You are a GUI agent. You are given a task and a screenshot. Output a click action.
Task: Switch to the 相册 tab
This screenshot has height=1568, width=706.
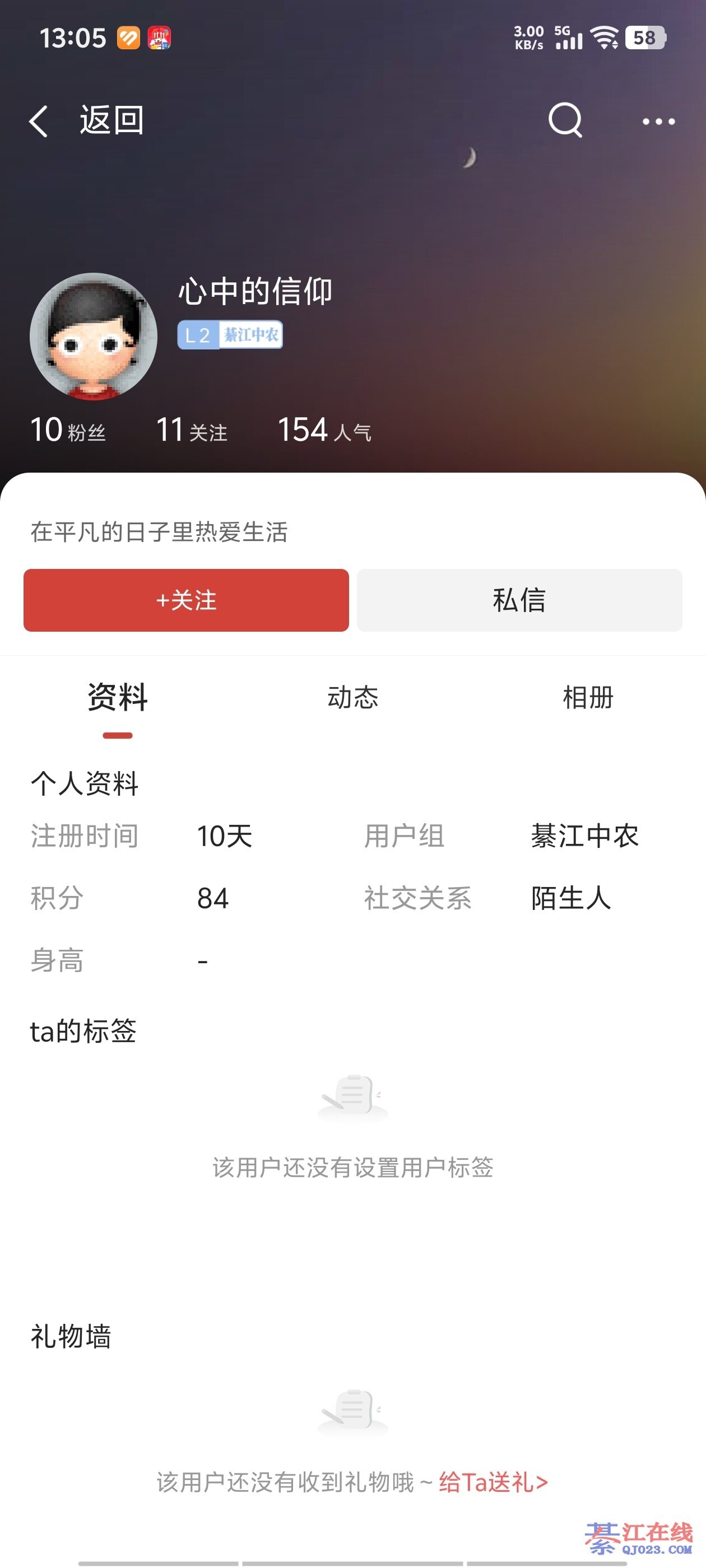click(587, 697)
